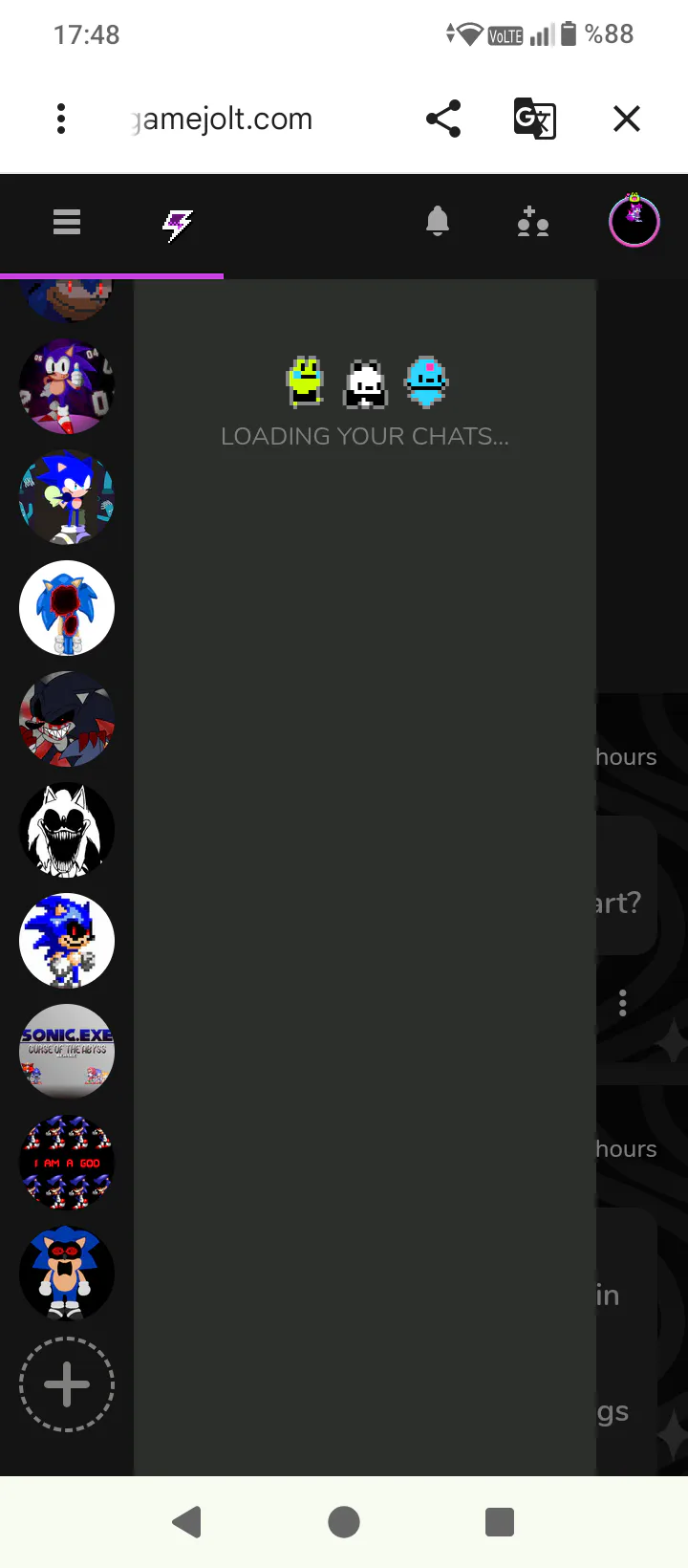Open recent apps from the navigation bar
688x1568 pixels.
(x=500, y=1521)
